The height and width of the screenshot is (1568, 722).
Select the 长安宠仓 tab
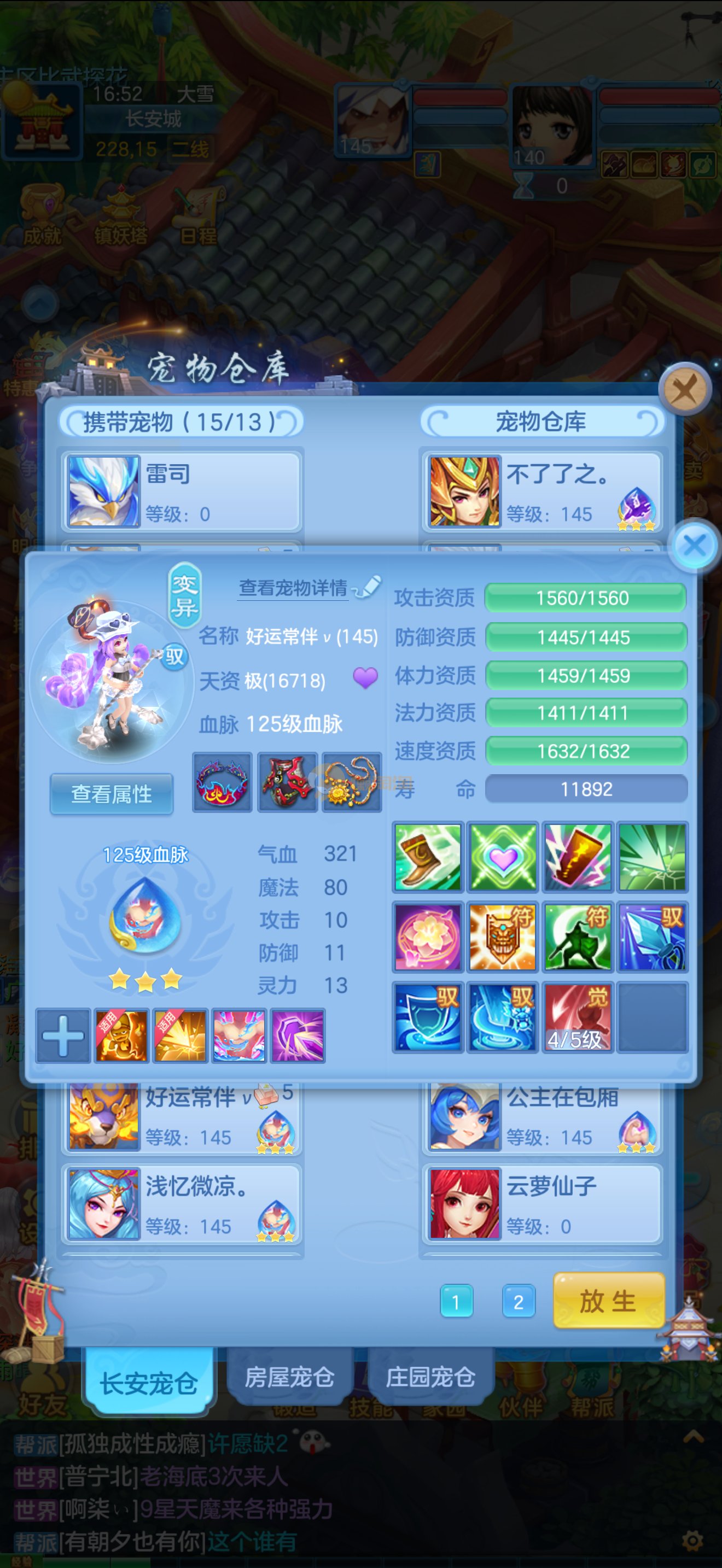click(x=149, y=1382)
